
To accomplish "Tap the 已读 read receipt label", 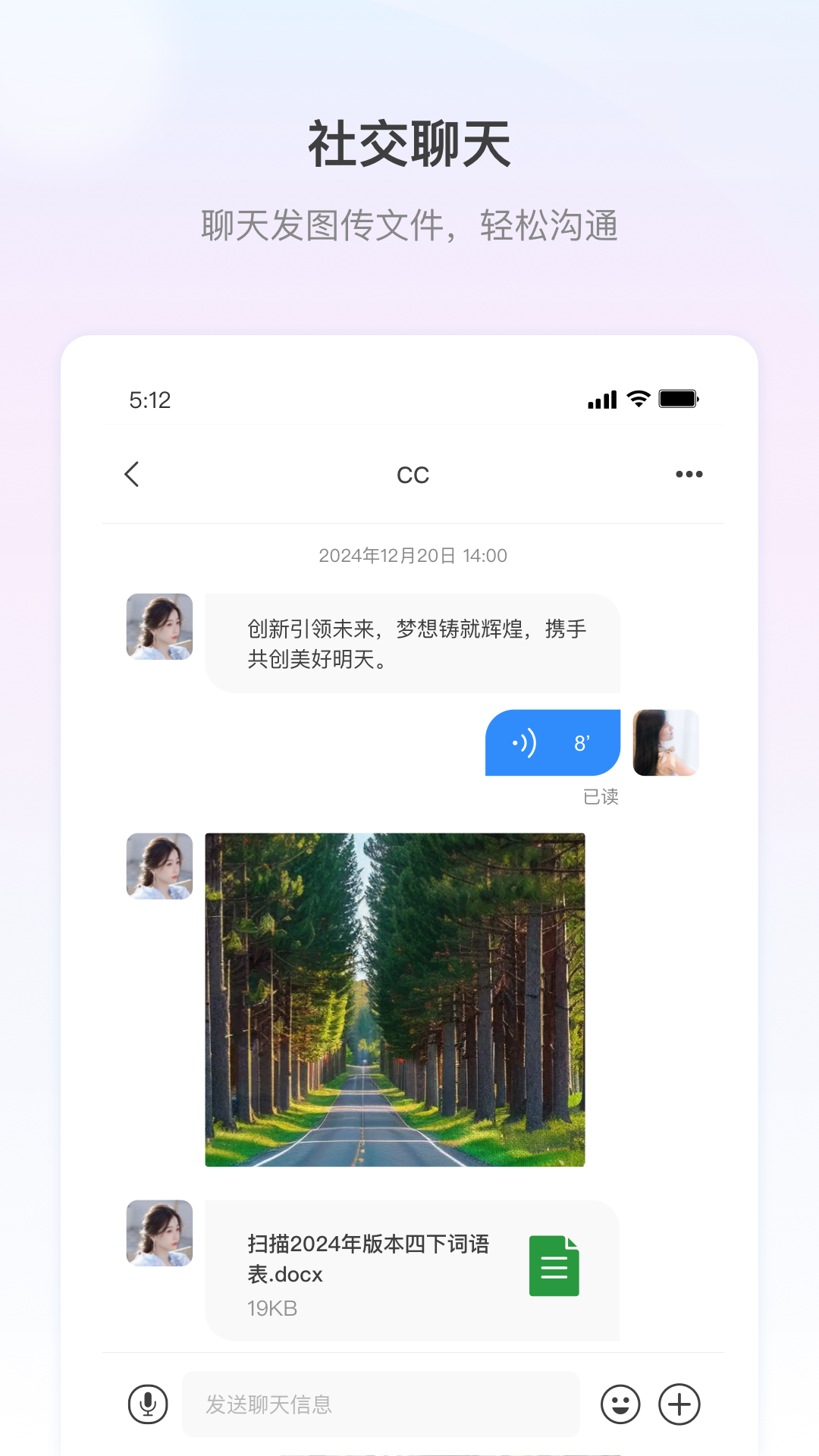I will [x=598, y=797].
